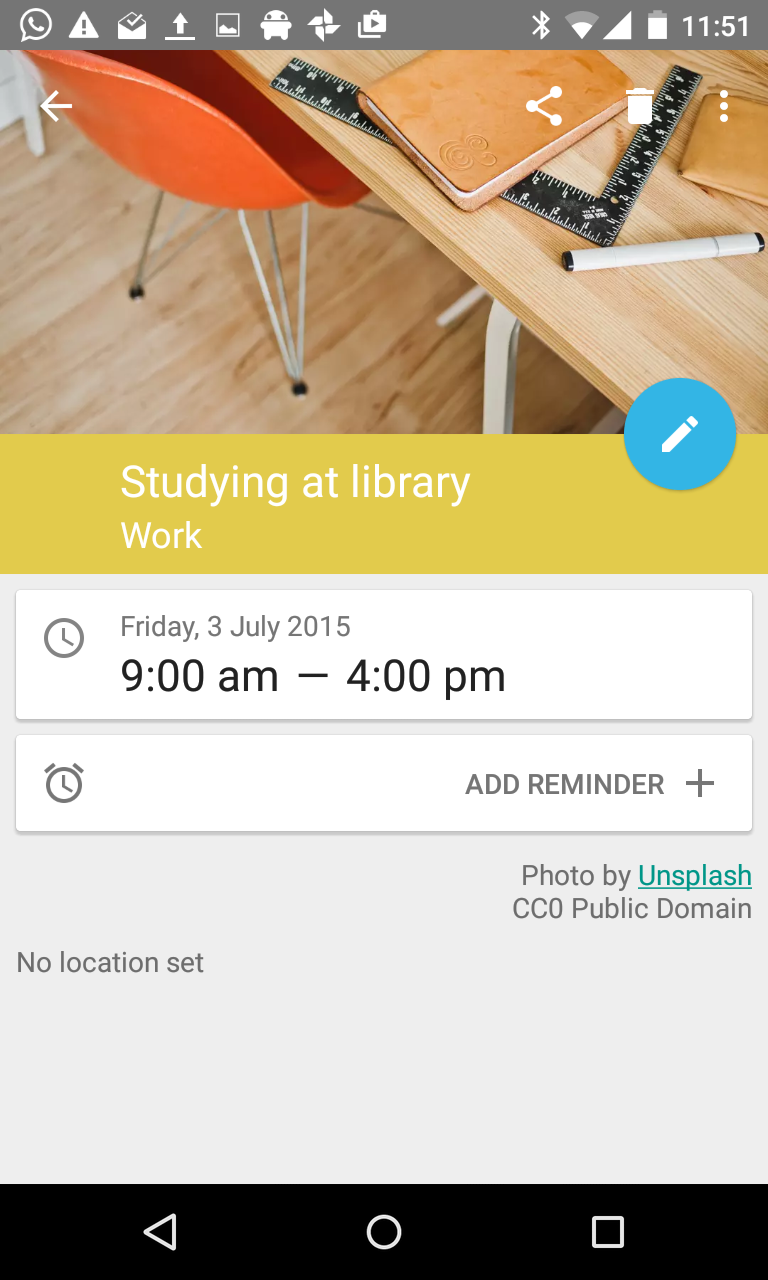
Task: Open the overflow menu
Action: pos(724,106)
